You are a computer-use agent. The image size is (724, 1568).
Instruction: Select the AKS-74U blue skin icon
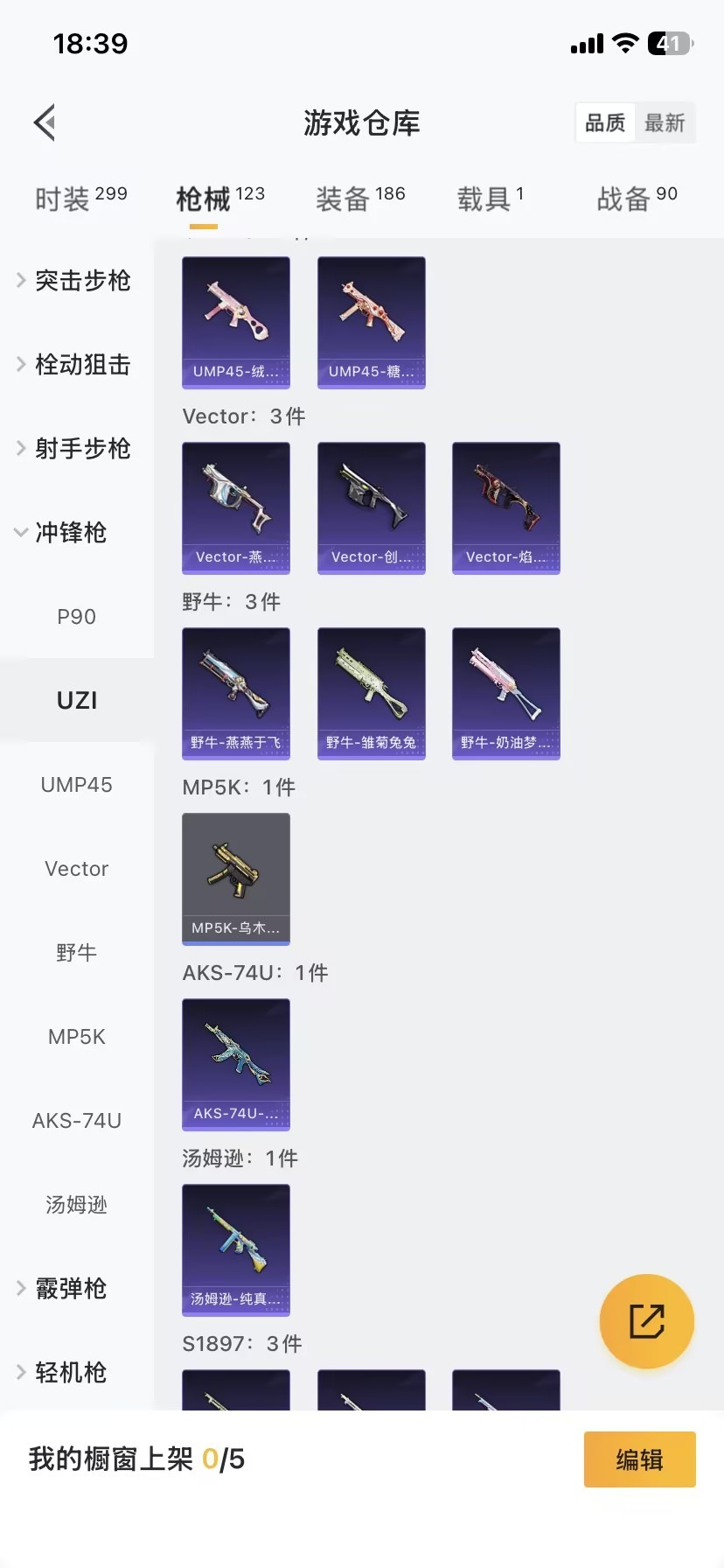pyautogui.click(x=235, y=1064)
